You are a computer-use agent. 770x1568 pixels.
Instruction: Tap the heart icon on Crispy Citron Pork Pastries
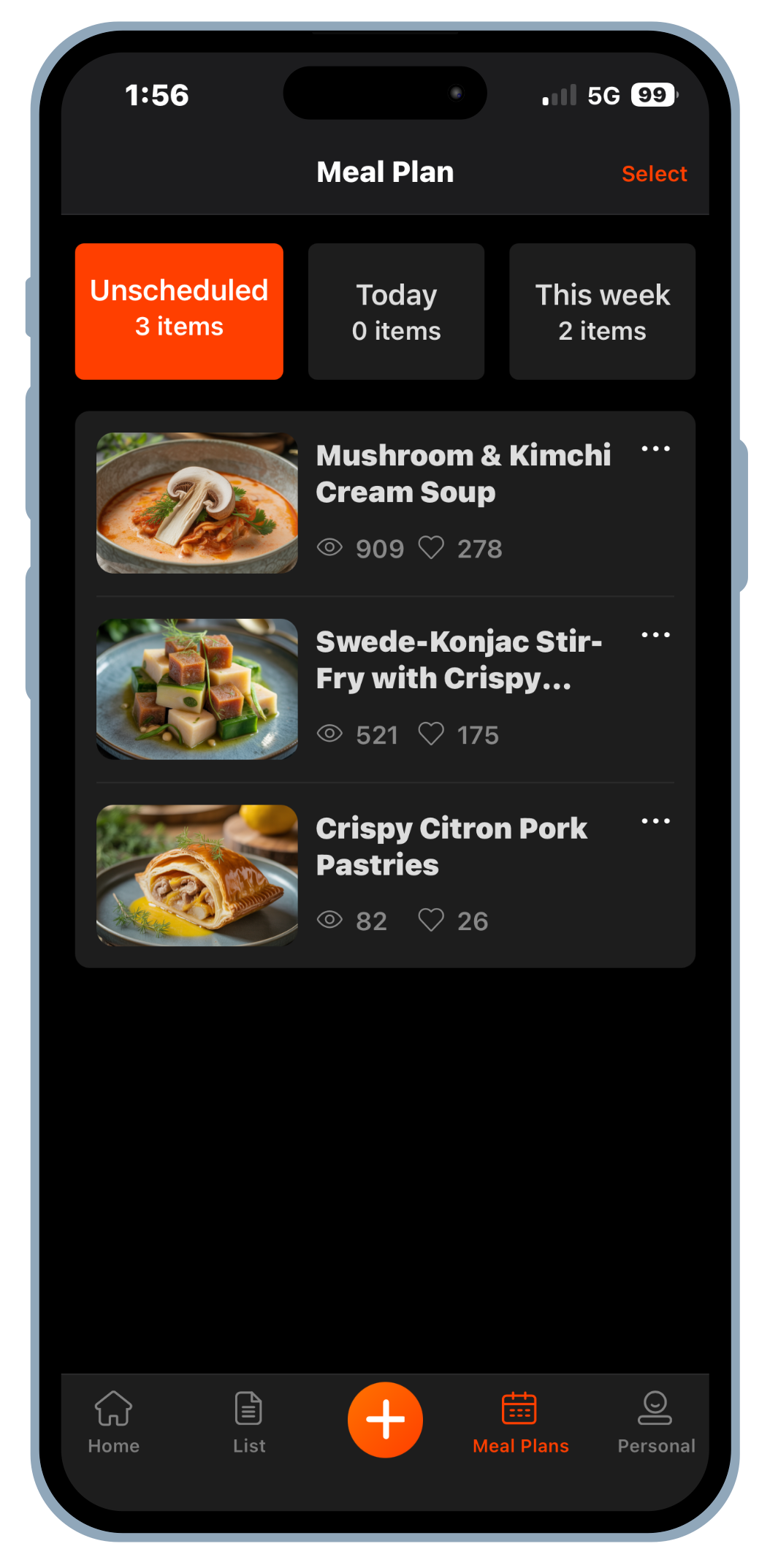click(x=431, y=920)
